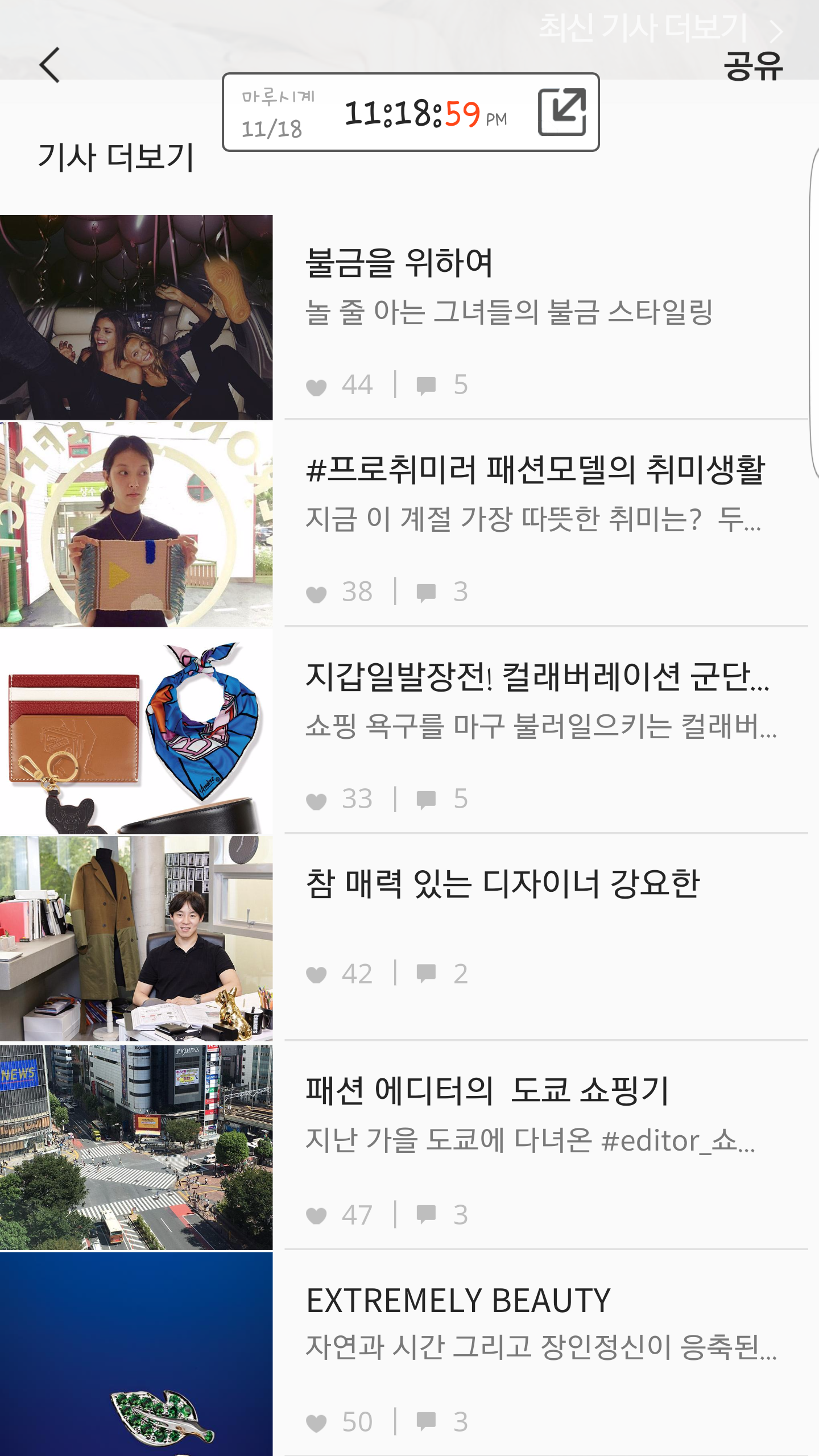The image size is (819, 1456).
Task: View article 참 매력 있는 디자이너 강요한
Action: (x=503, y=884)
